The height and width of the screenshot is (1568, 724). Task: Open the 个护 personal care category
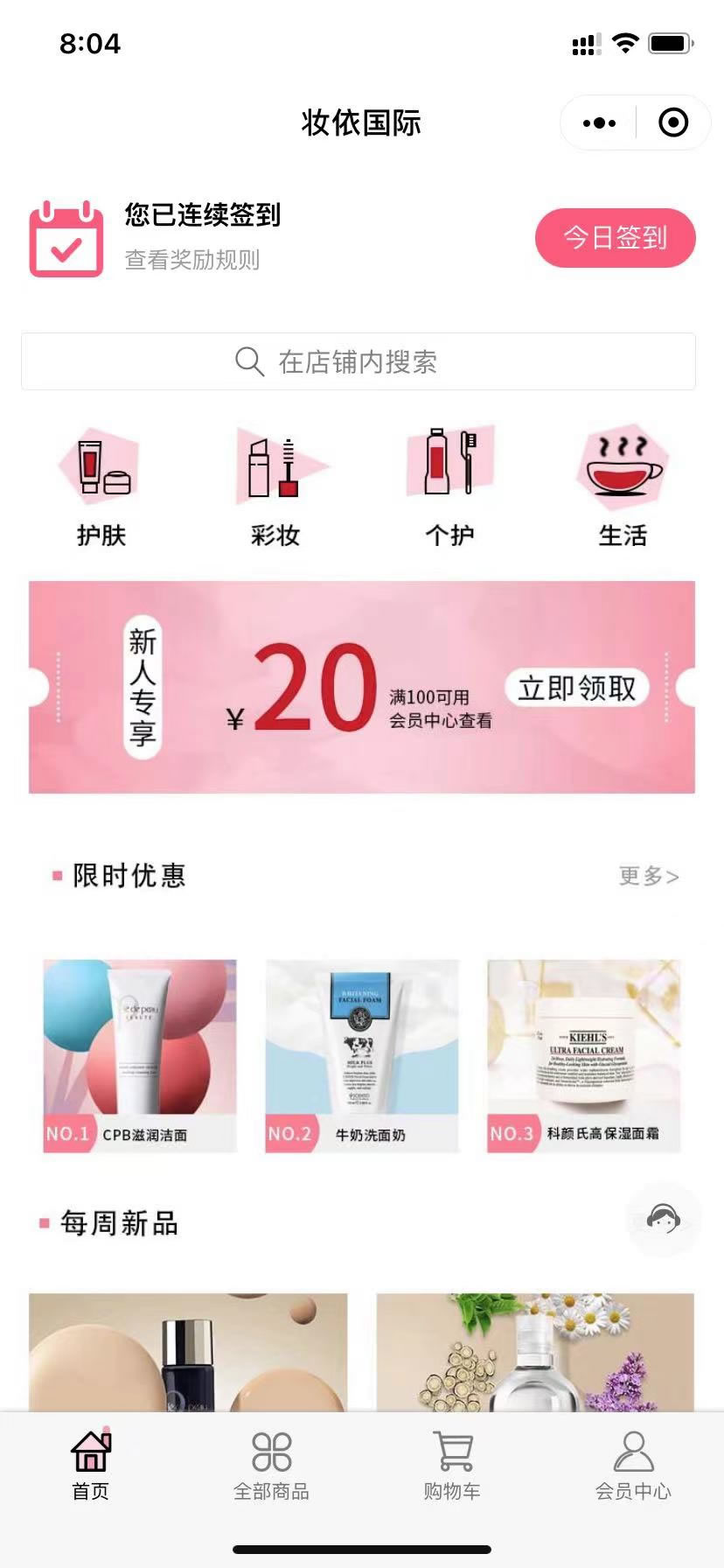449,486
